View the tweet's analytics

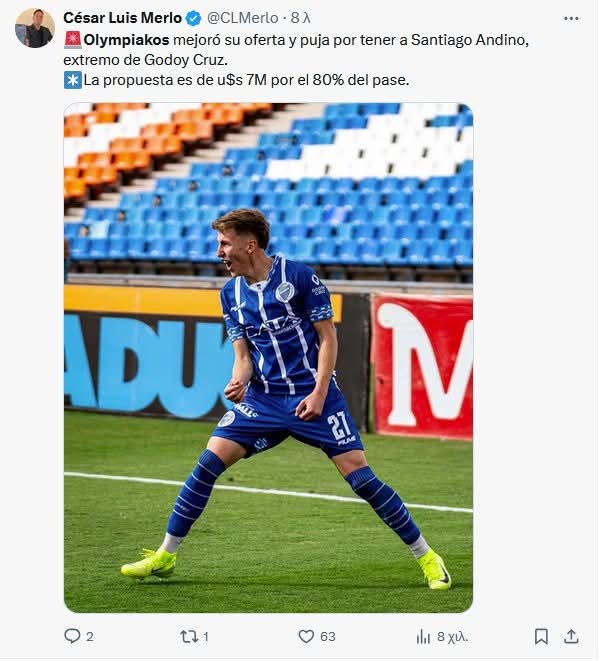click(424, 636)
